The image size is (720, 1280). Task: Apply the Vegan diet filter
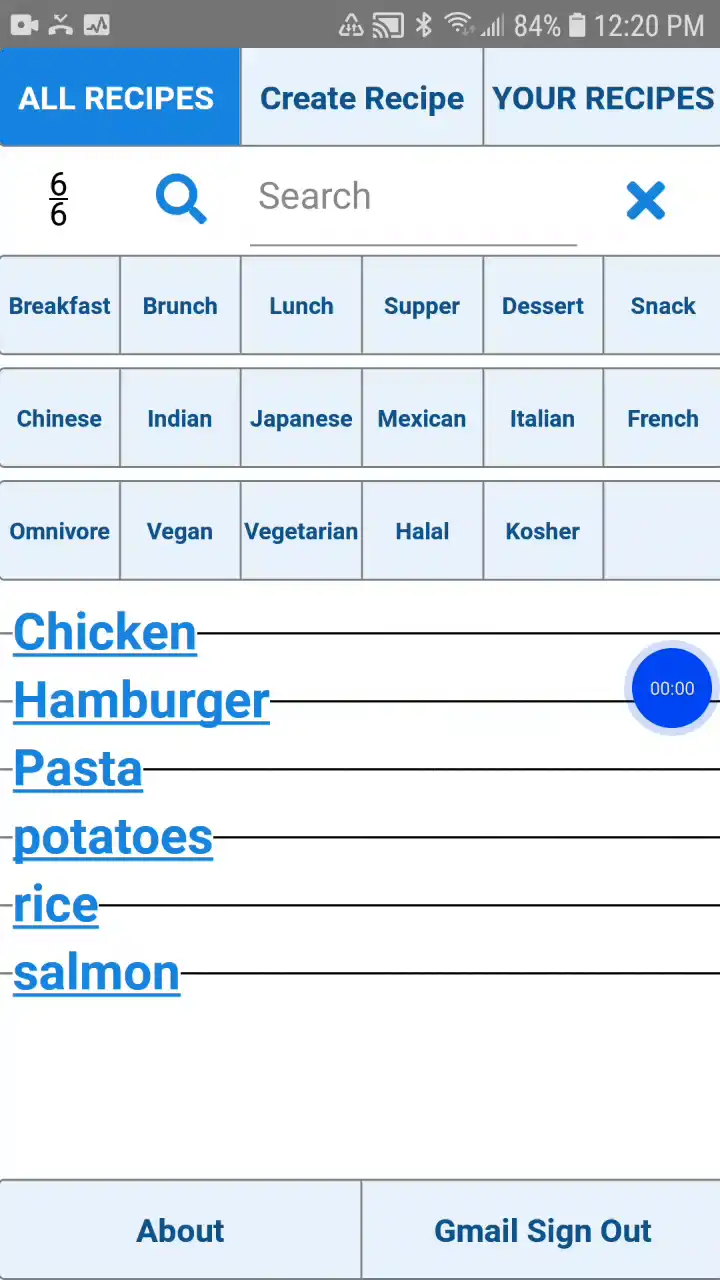coord(180,532)
